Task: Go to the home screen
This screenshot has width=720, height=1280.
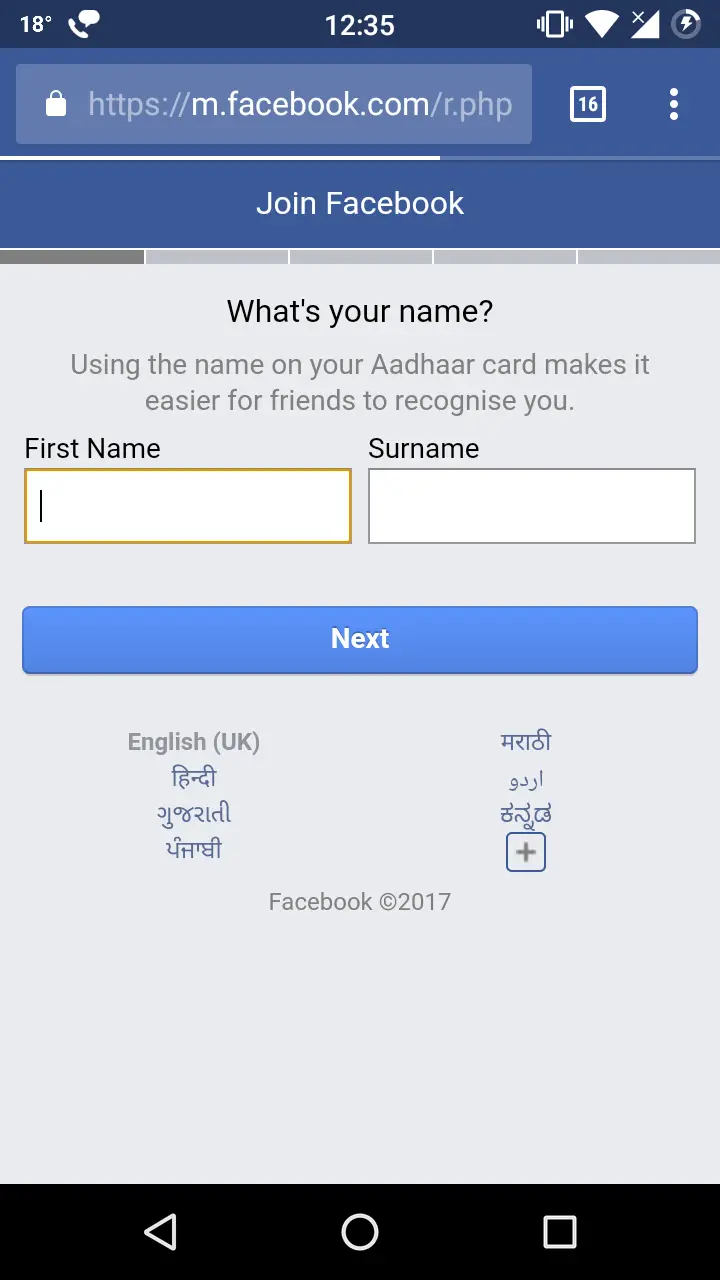Action: (x=360, y=1232)
